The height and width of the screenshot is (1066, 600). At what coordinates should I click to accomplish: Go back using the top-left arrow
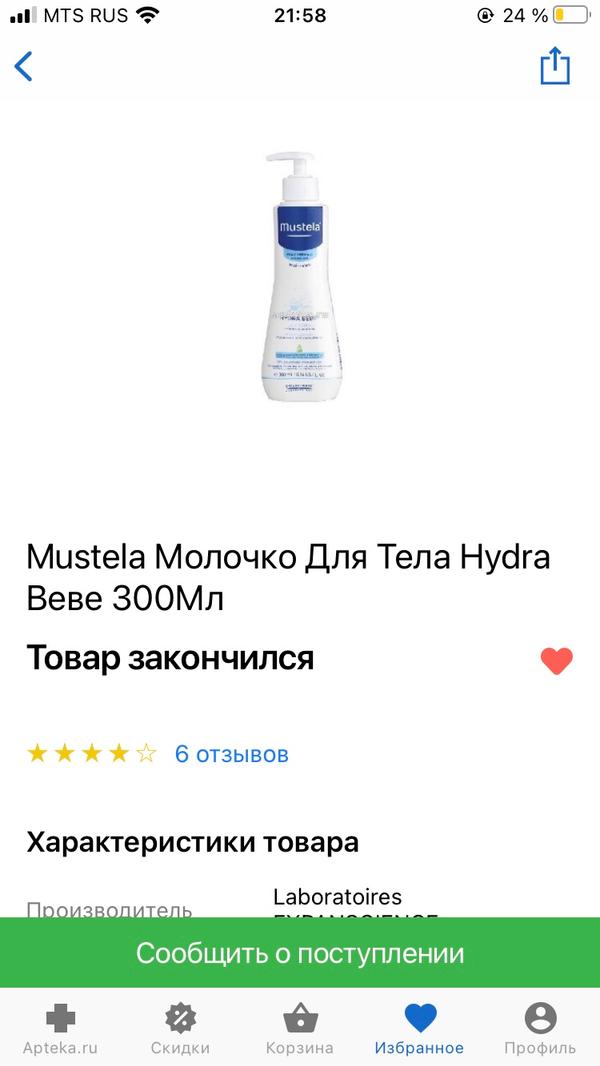23,66
